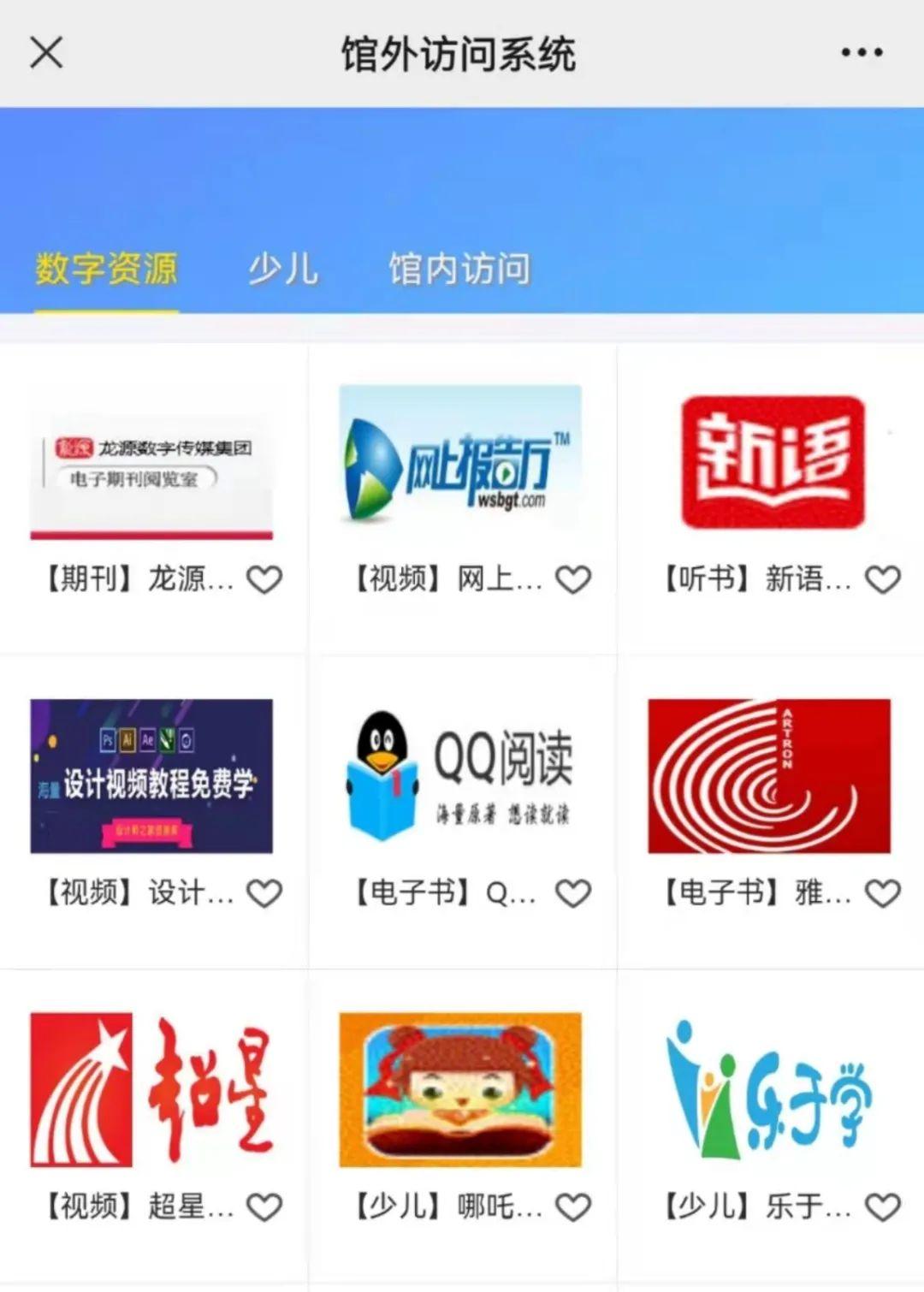Open the three-dot overflow menu
Screen dimensions: 924x1292
861,53
